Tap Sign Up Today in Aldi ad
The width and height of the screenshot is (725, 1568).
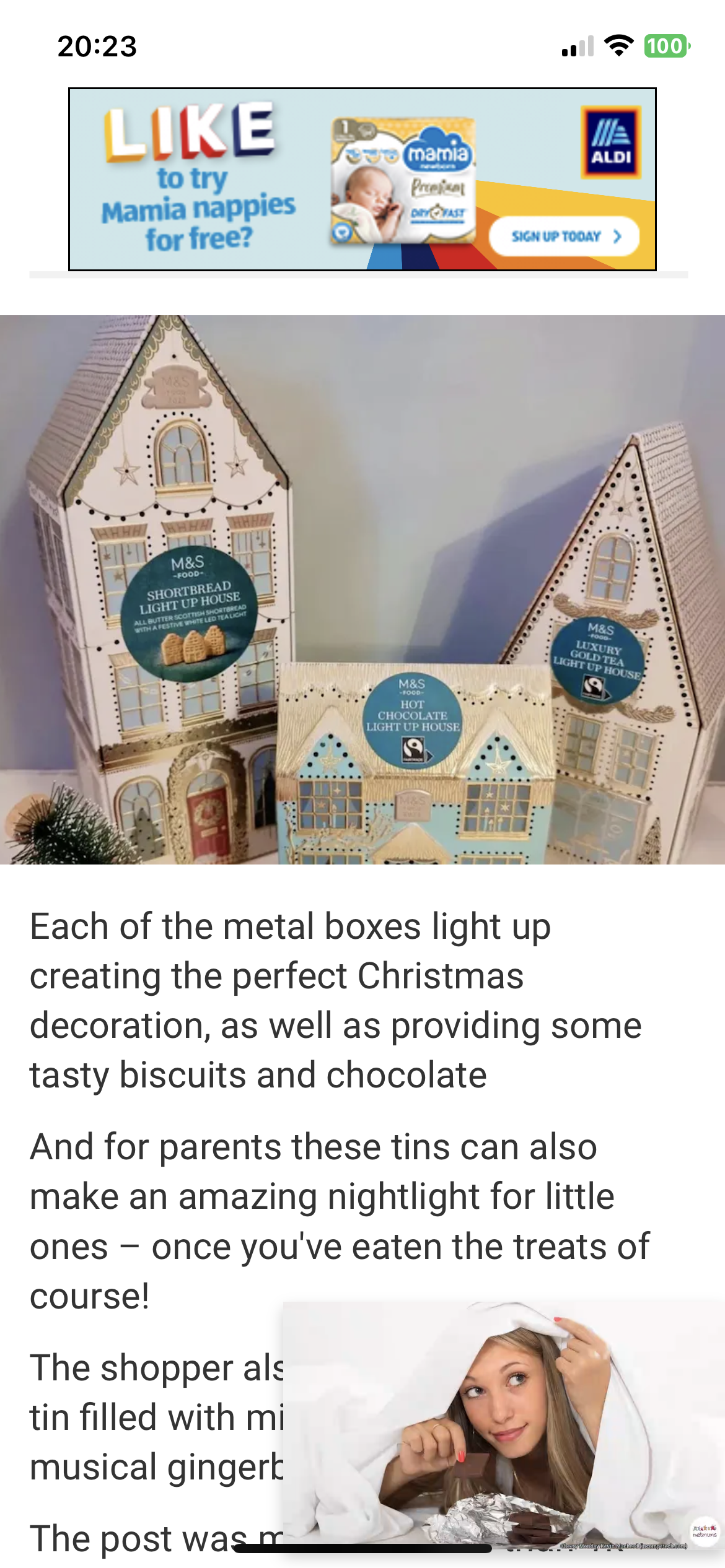click(x=564, y=237)
